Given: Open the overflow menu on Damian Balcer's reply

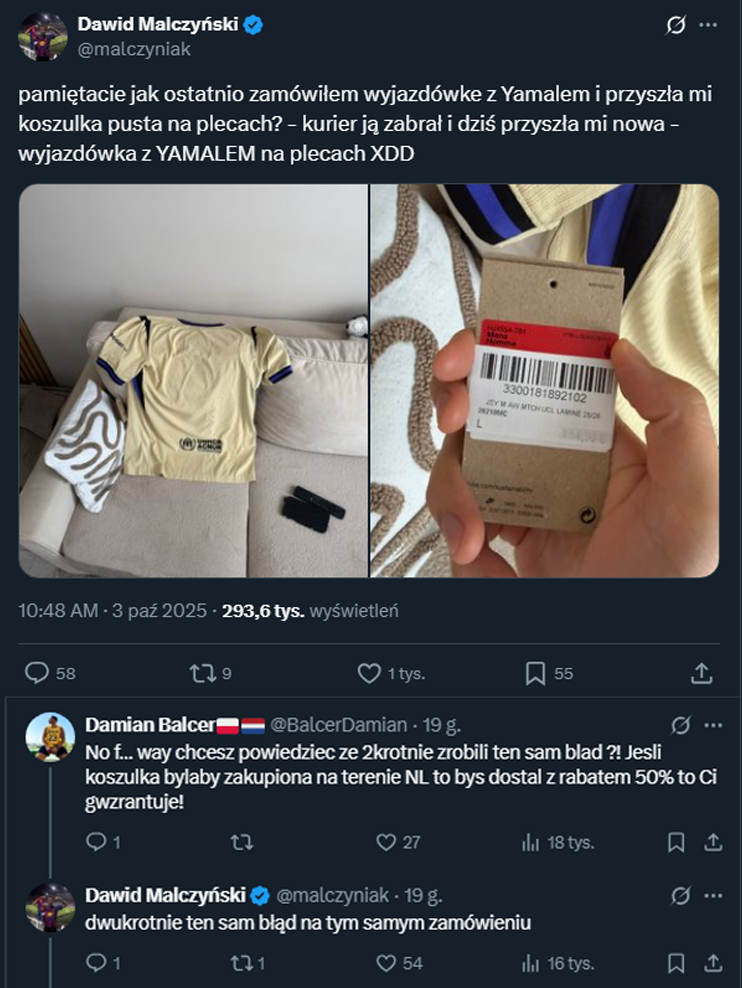Looking at the screenshot, I should click(714, 725).
